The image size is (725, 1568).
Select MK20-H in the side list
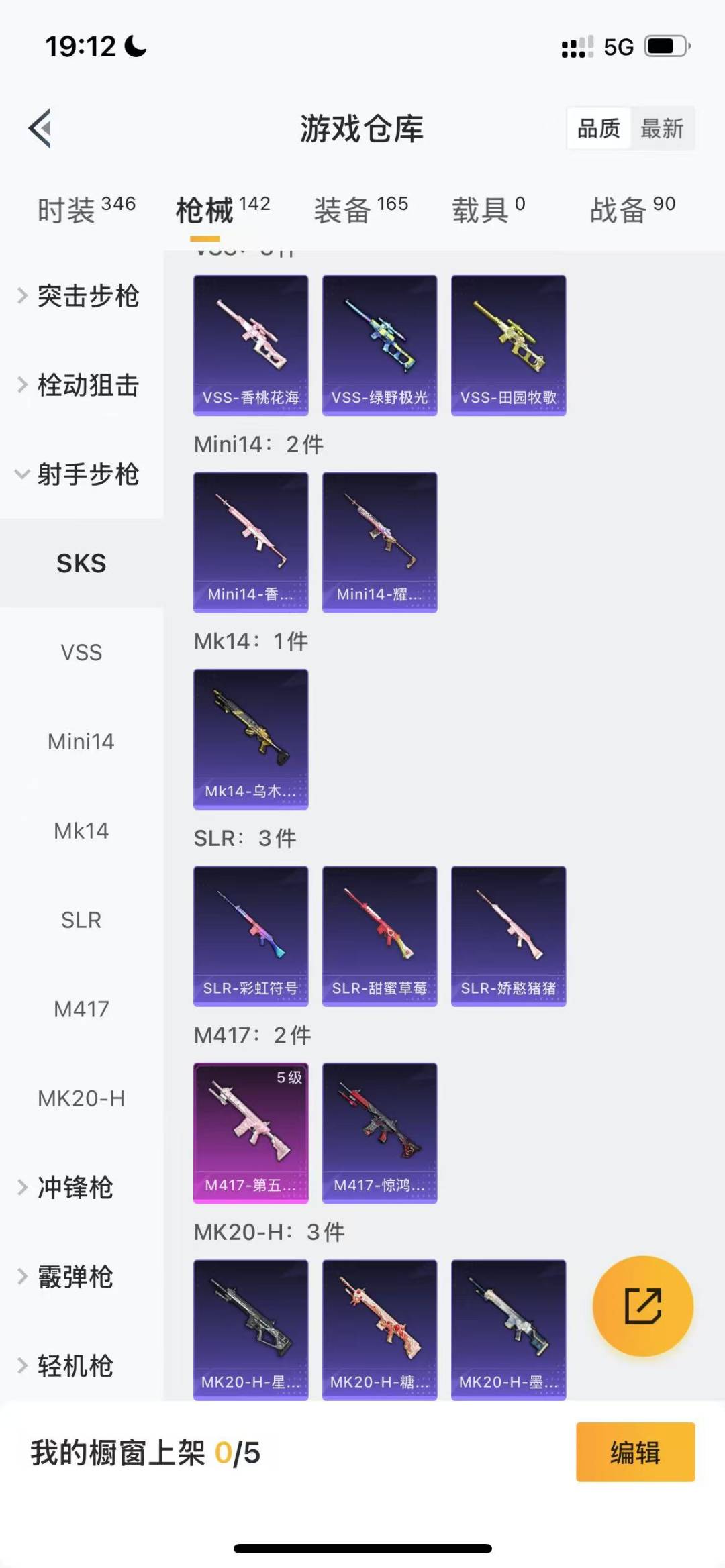tap(81, 1098)
